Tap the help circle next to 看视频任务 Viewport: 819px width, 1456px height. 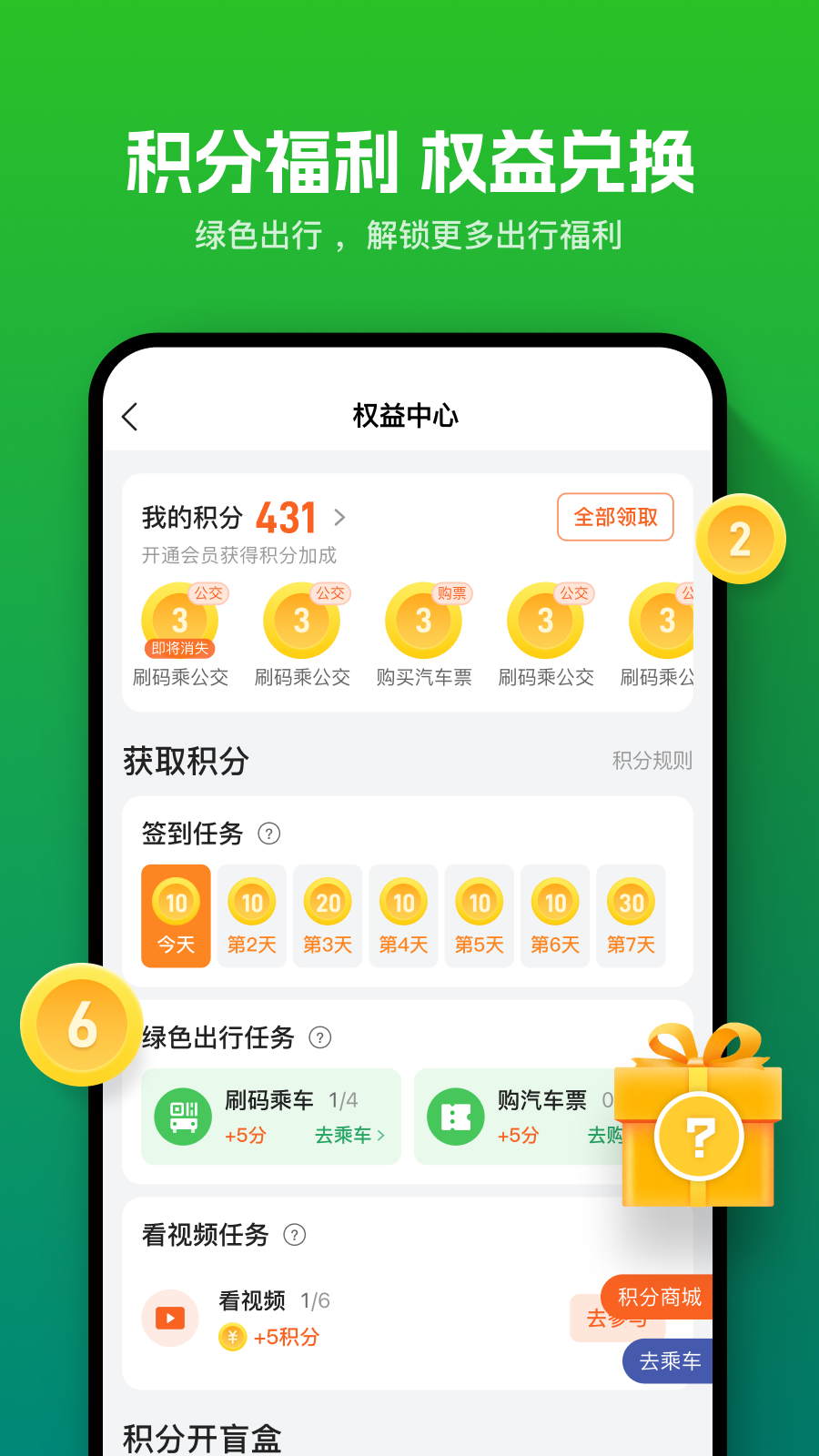(x=294, y=1236)
